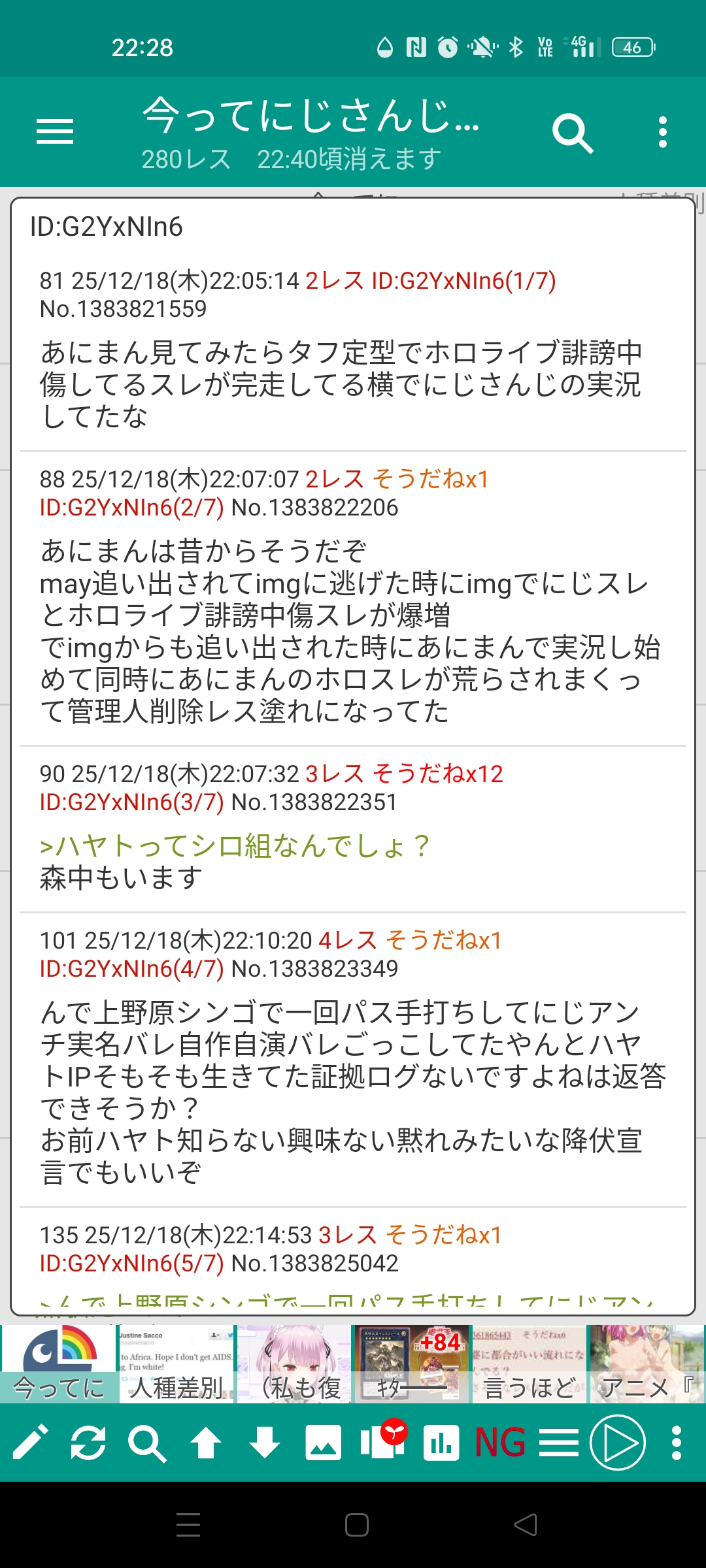Open the hamburger drawer menu
The height and width of the screenshot is (1568, 706).
(x=55, y=131)
